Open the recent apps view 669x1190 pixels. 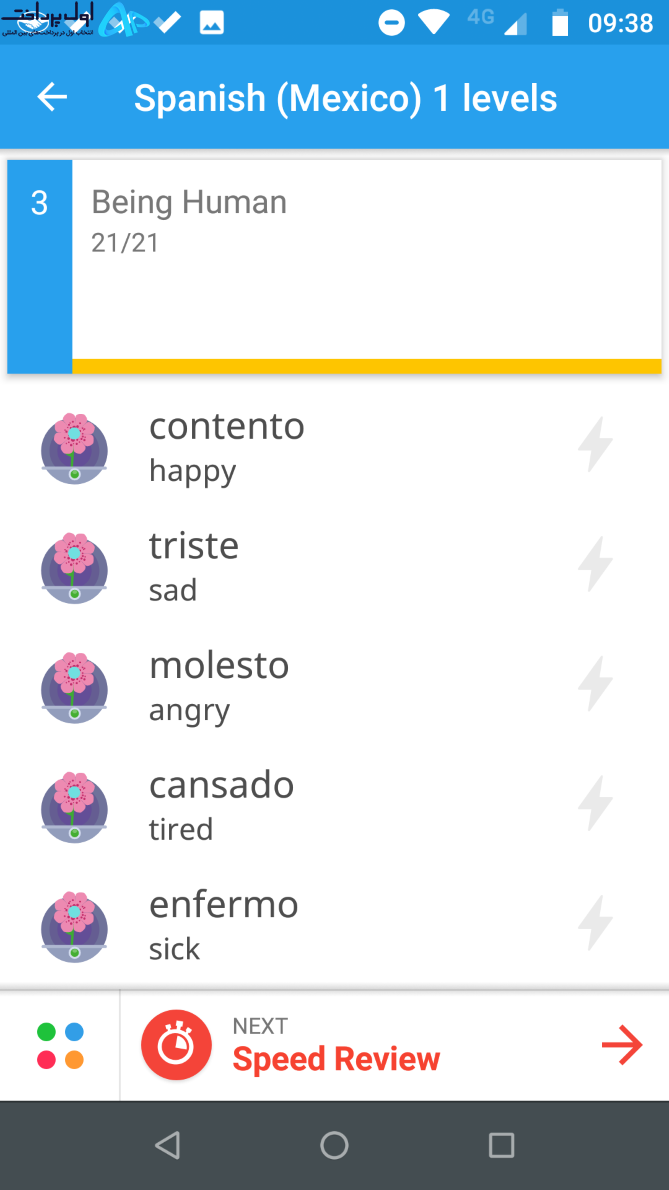point(501,1144)
